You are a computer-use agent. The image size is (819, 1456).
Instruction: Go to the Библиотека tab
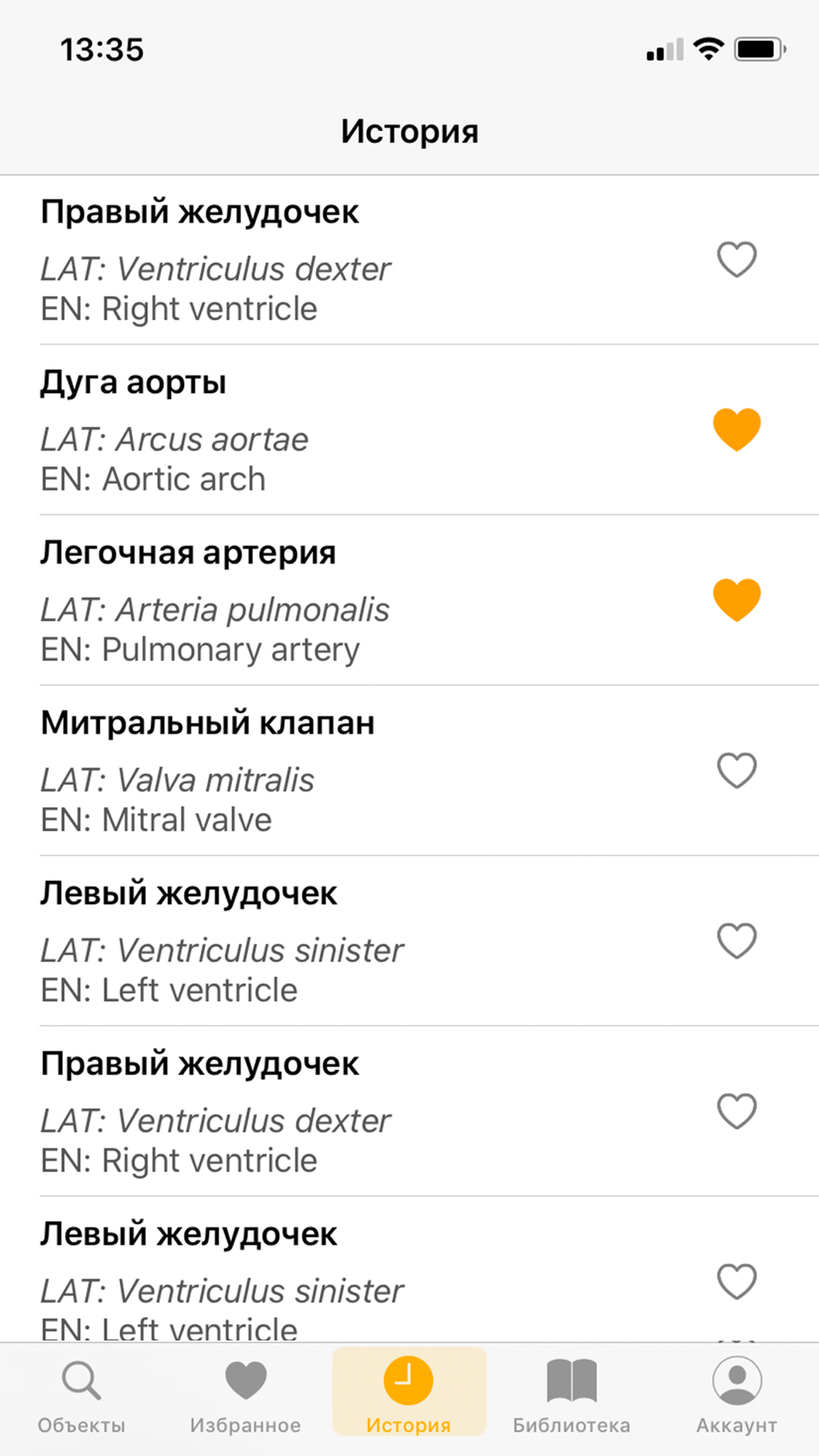[x=572, y=1396]
